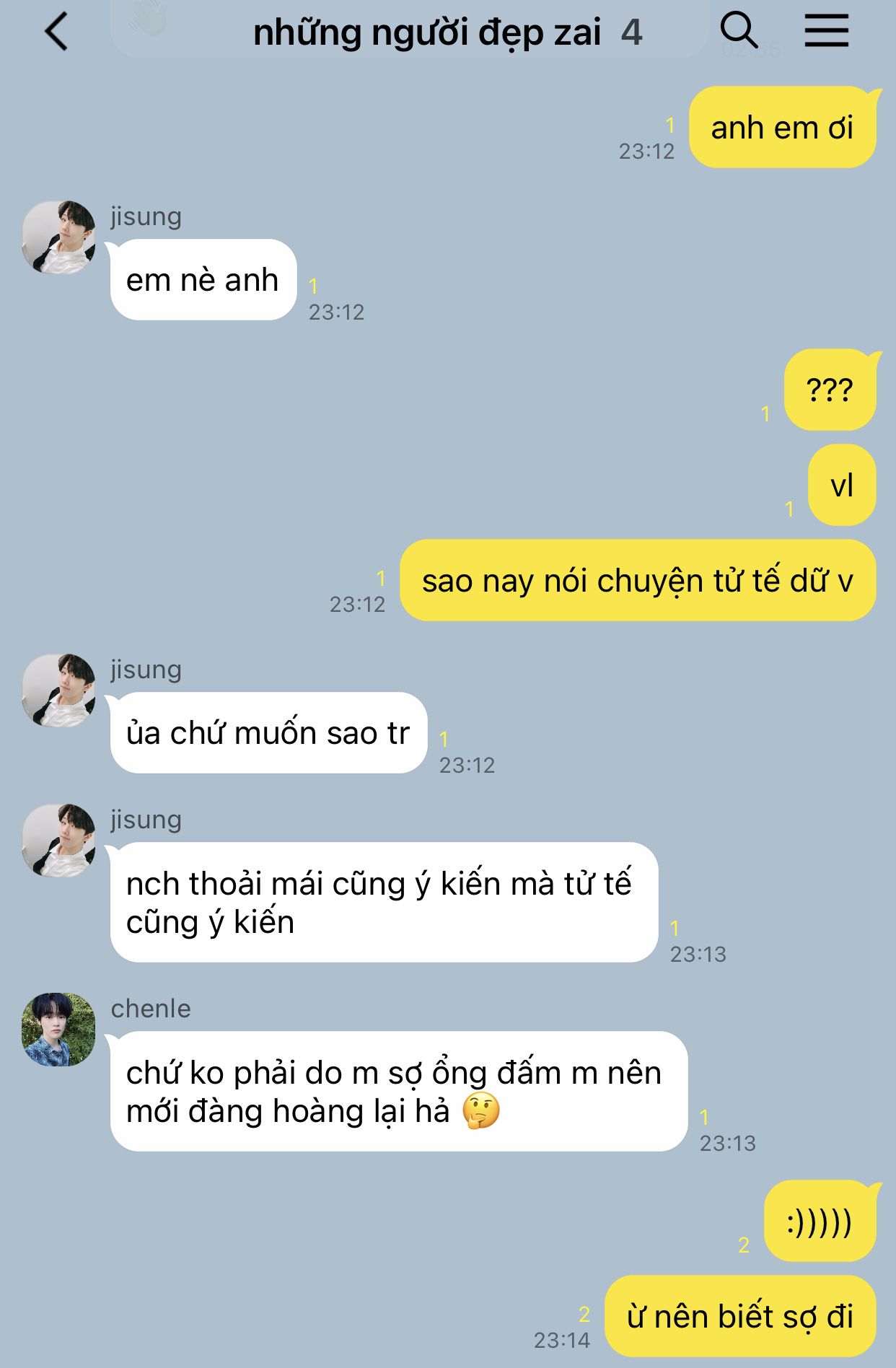Search within this group chat
Image resolution: width=896 pixels, height=1368 pixels.
[x=739, y=31]
